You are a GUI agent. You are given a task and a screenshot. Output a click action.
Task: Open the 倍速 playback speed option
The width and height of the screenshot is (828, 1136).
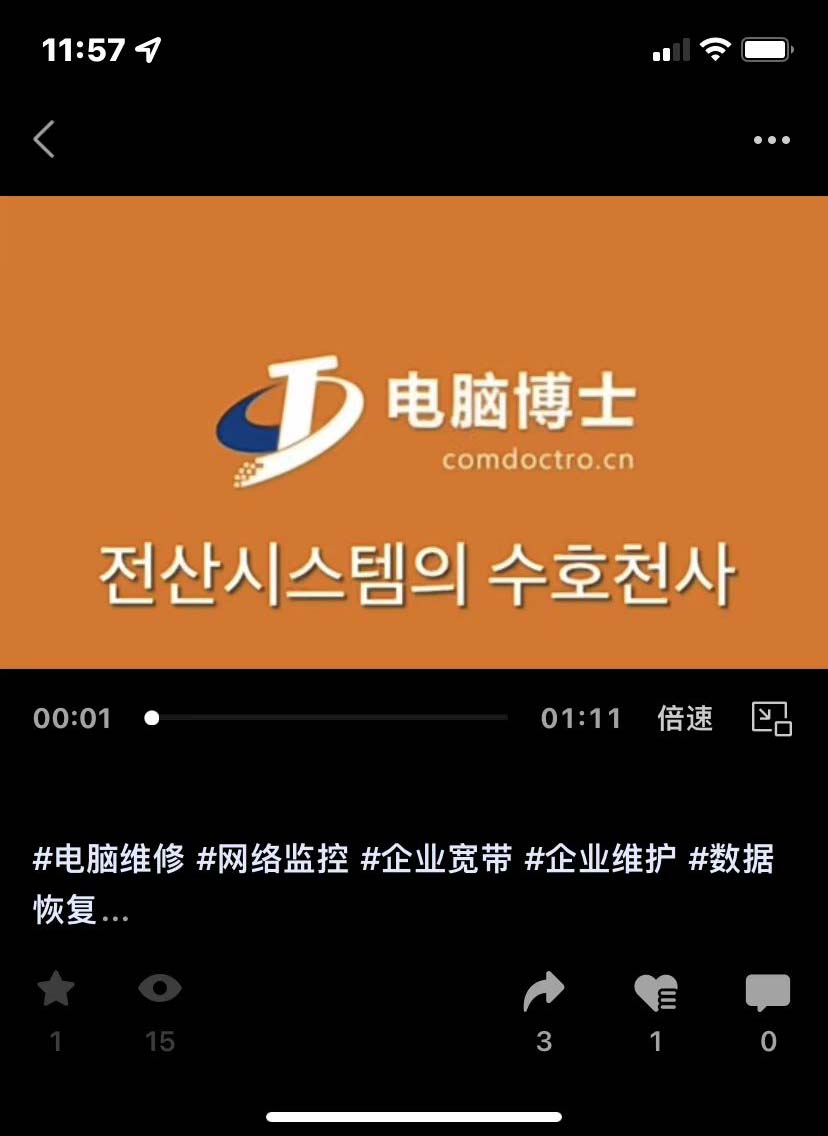[685, 718]
